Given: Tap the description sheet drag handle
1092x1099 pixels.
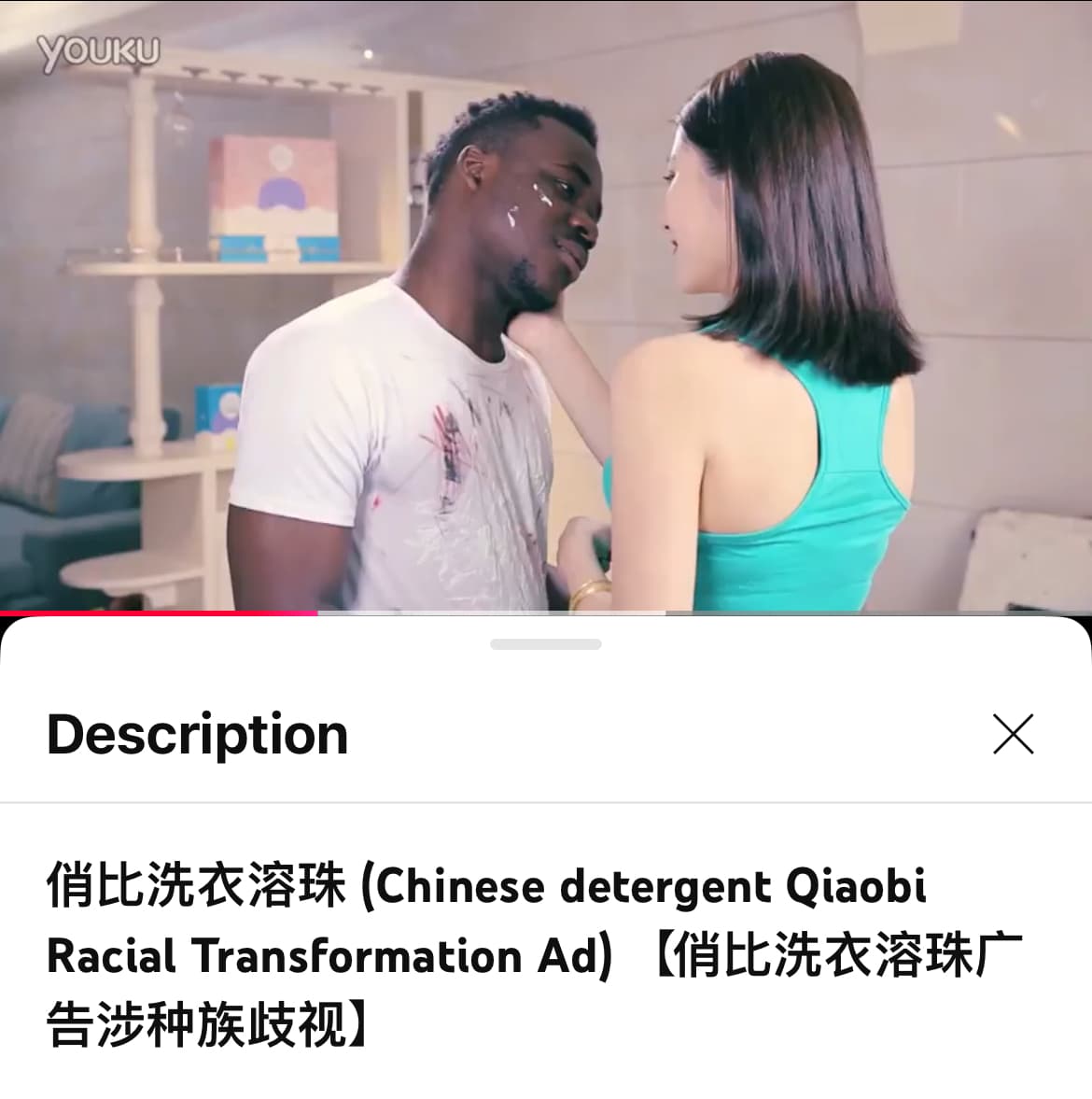Looking at the screenshot, I should 546,644.
